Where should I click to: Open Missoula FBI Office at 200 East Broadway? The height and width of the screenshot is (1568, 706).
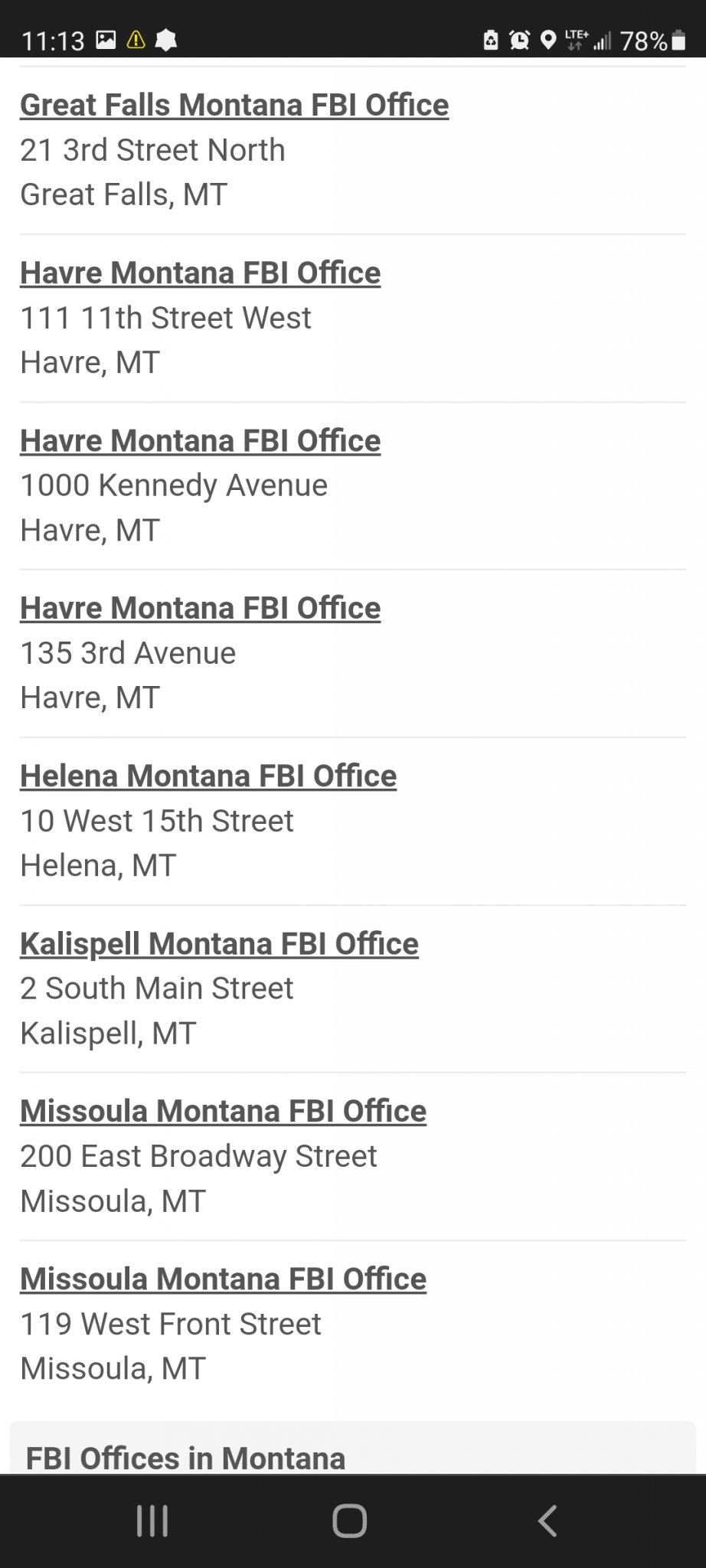coord(223,1111)
